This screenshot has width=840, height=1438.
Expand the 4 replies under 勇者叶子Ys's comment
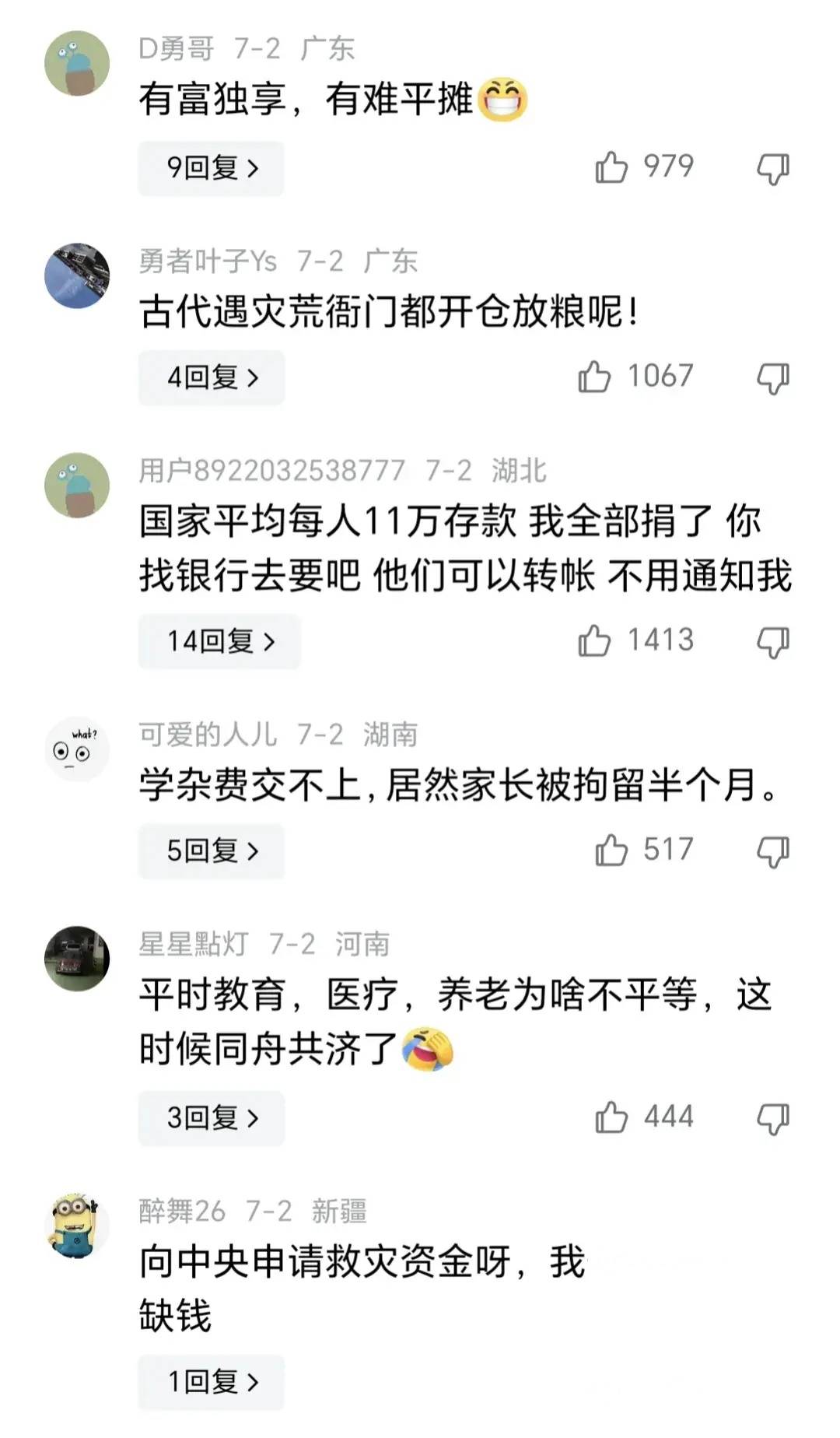(211, 377)
